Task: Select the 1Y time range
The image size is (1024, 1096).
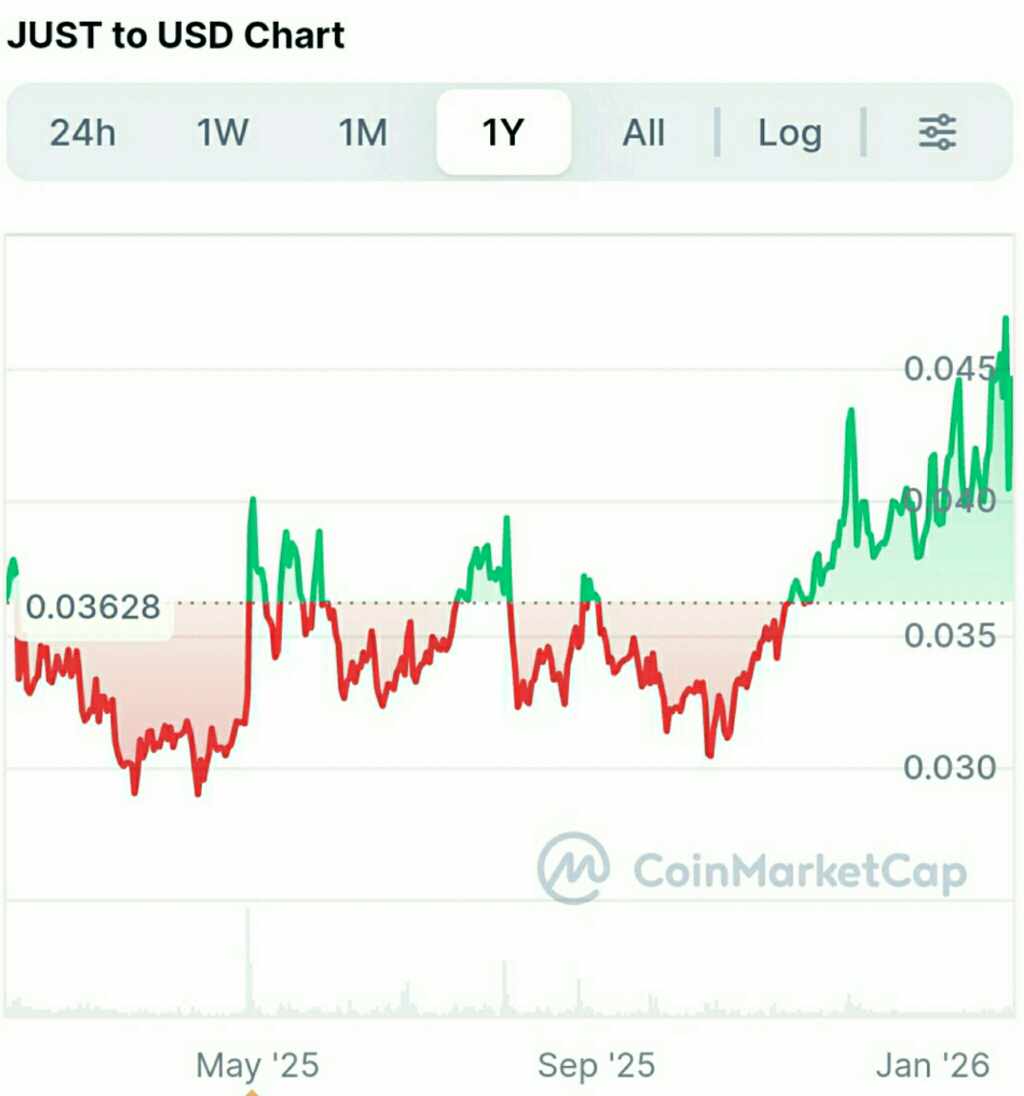Action: (x=503, y=133)
